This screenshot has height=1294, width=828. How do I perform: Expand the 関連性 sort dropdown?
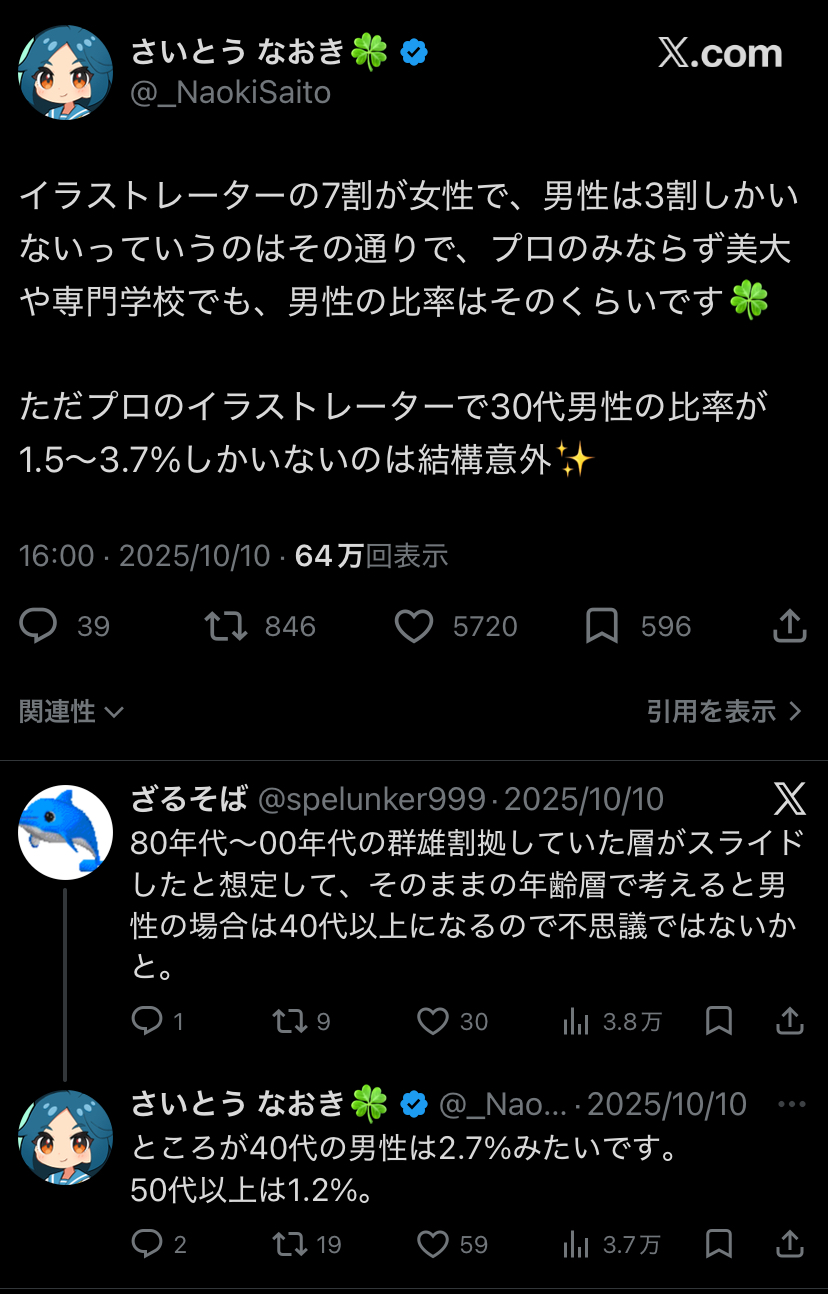coord(71,711)
